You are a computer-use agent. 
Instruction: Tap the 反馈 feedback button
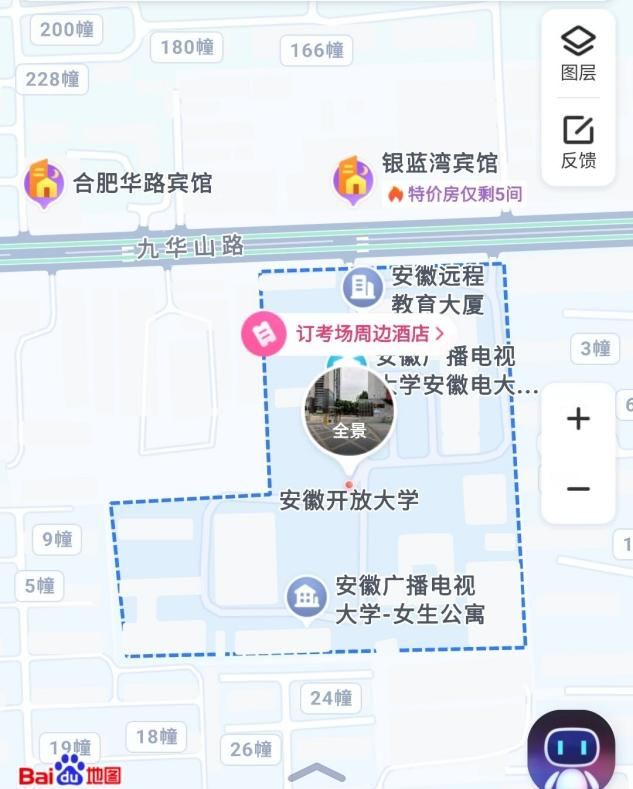point(578,141)
